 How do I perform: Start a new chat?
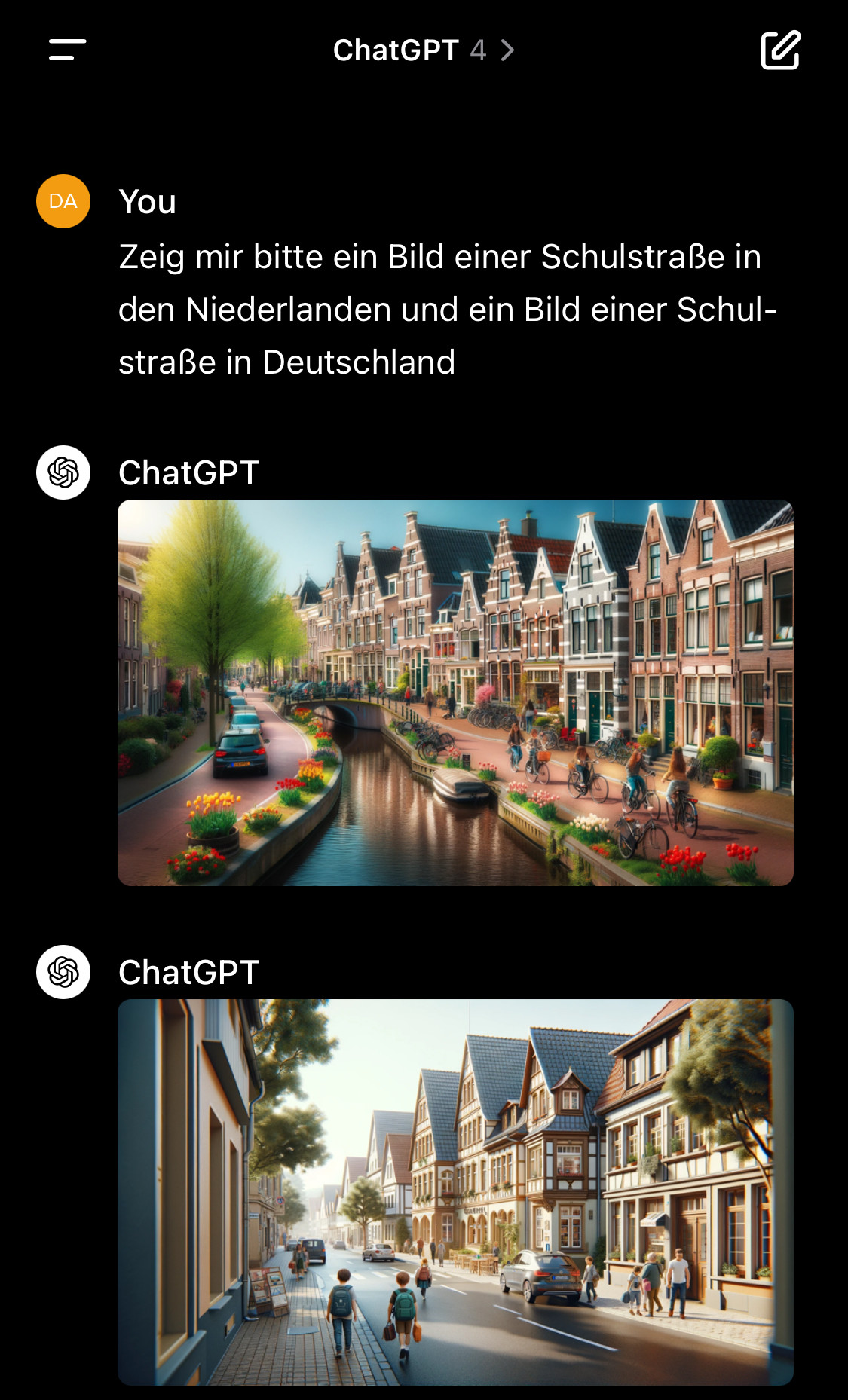click(780, 50)
